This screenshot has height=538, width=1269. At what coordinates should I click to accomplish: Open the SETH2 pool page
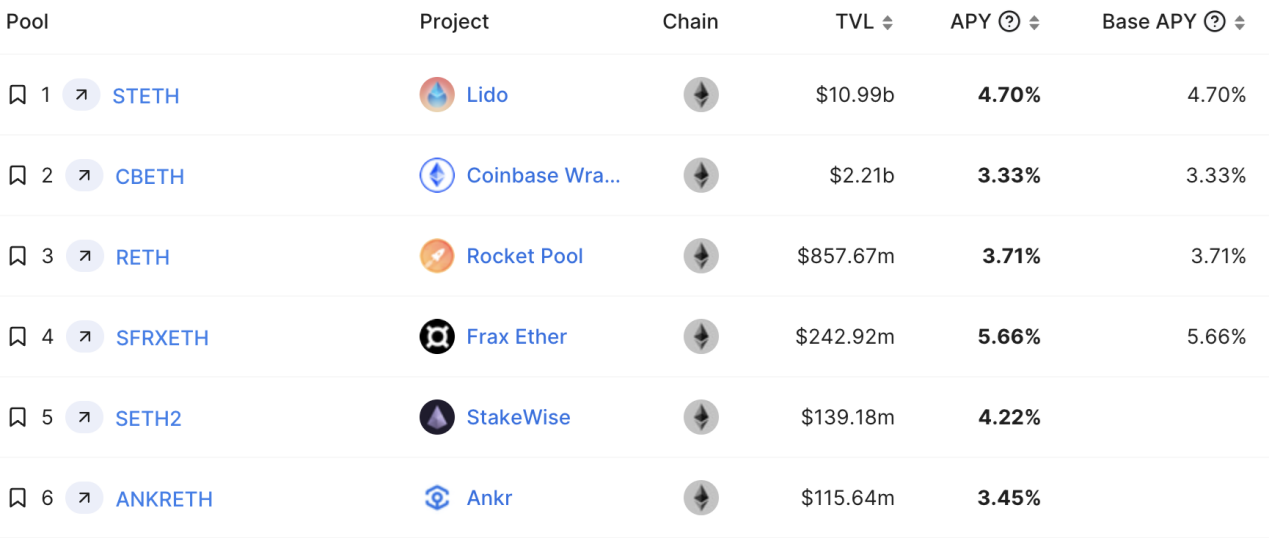148,418
